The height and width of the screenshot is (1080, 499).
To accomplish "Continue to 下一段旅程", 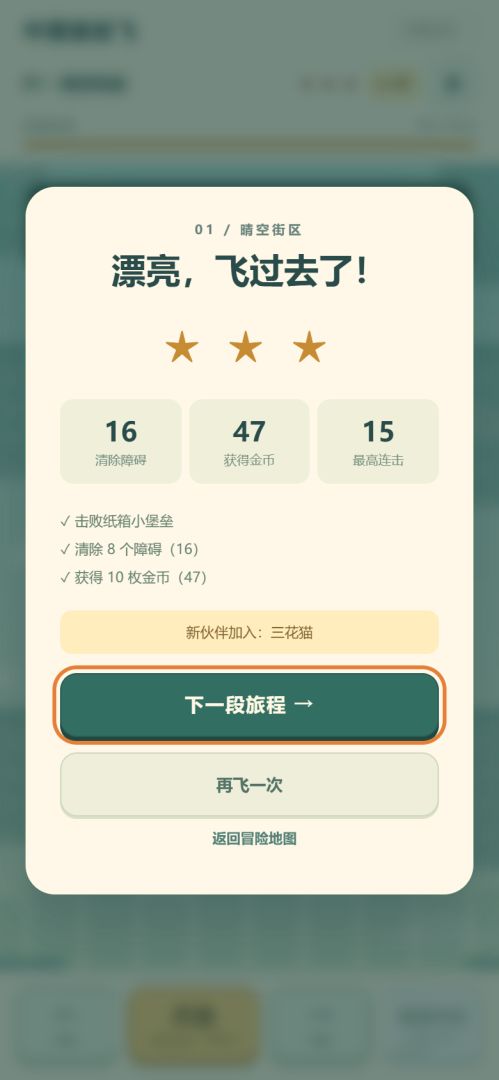I will click(x=249, y=705).
